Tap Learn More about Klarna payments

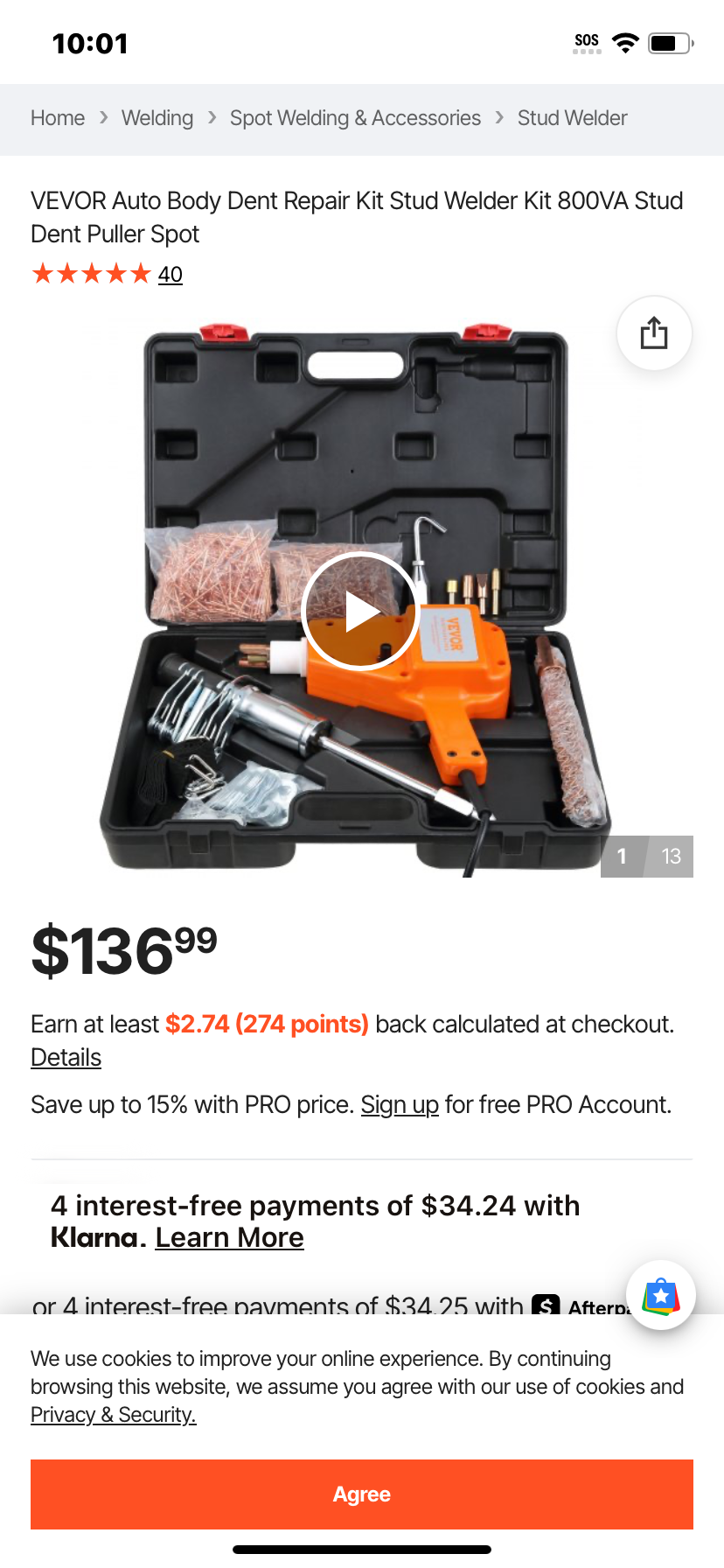pos(230,1238)
